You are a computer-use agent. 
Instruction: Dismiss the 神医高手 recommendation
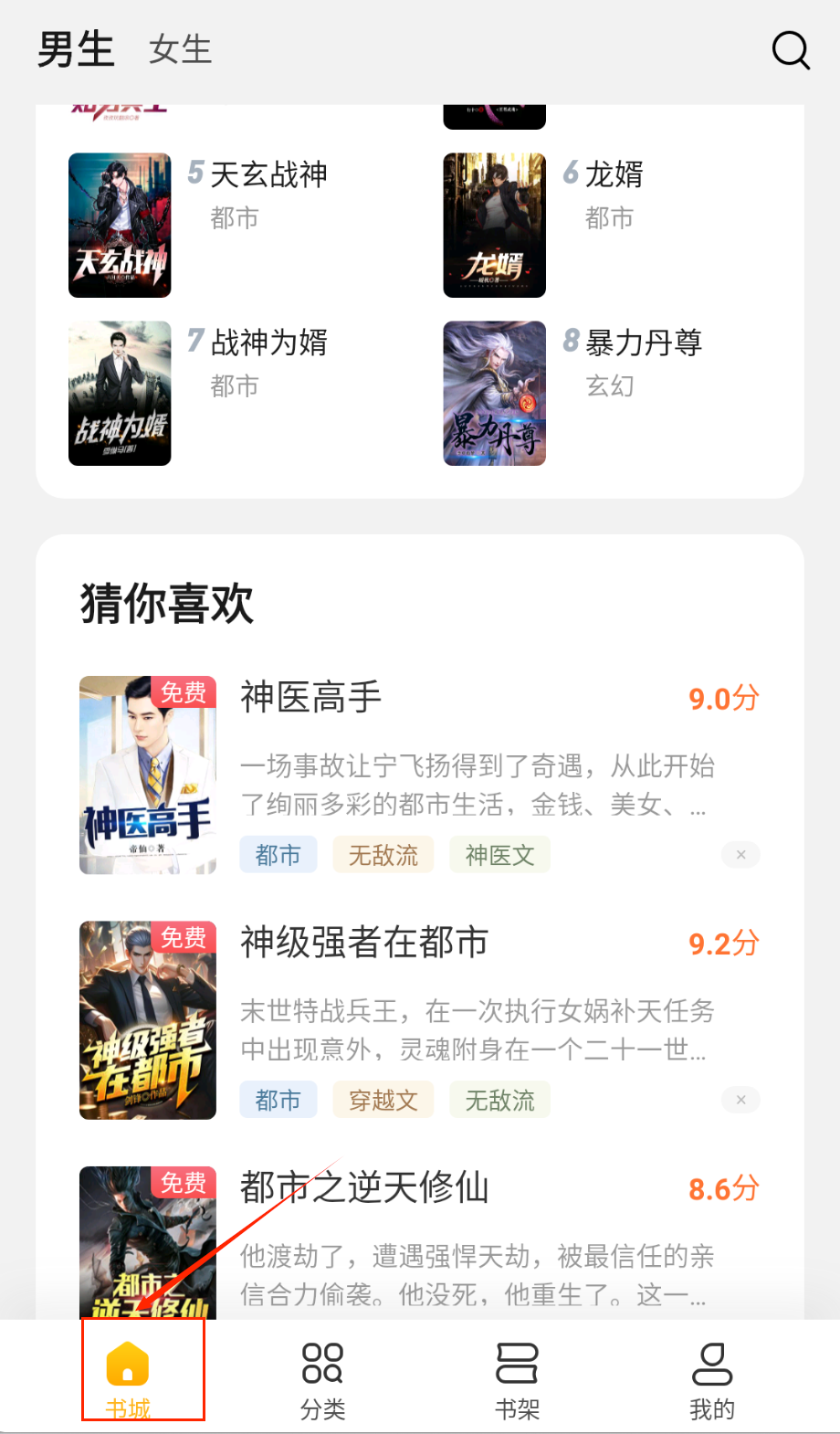point(740,855)
